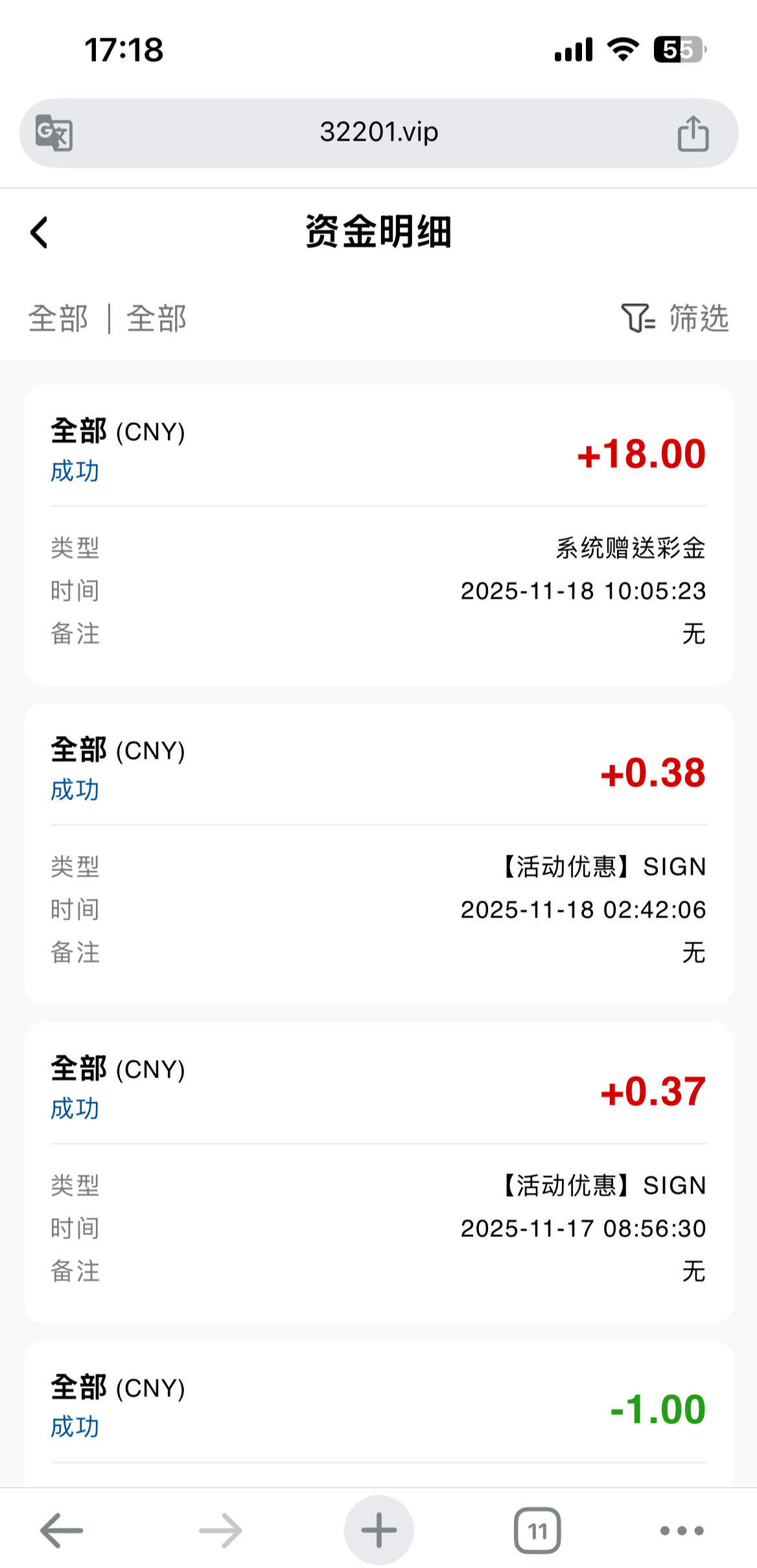Open the 筛选 filter options
The height and width of the screenshot is (1568, 757).
click(675, 318)
